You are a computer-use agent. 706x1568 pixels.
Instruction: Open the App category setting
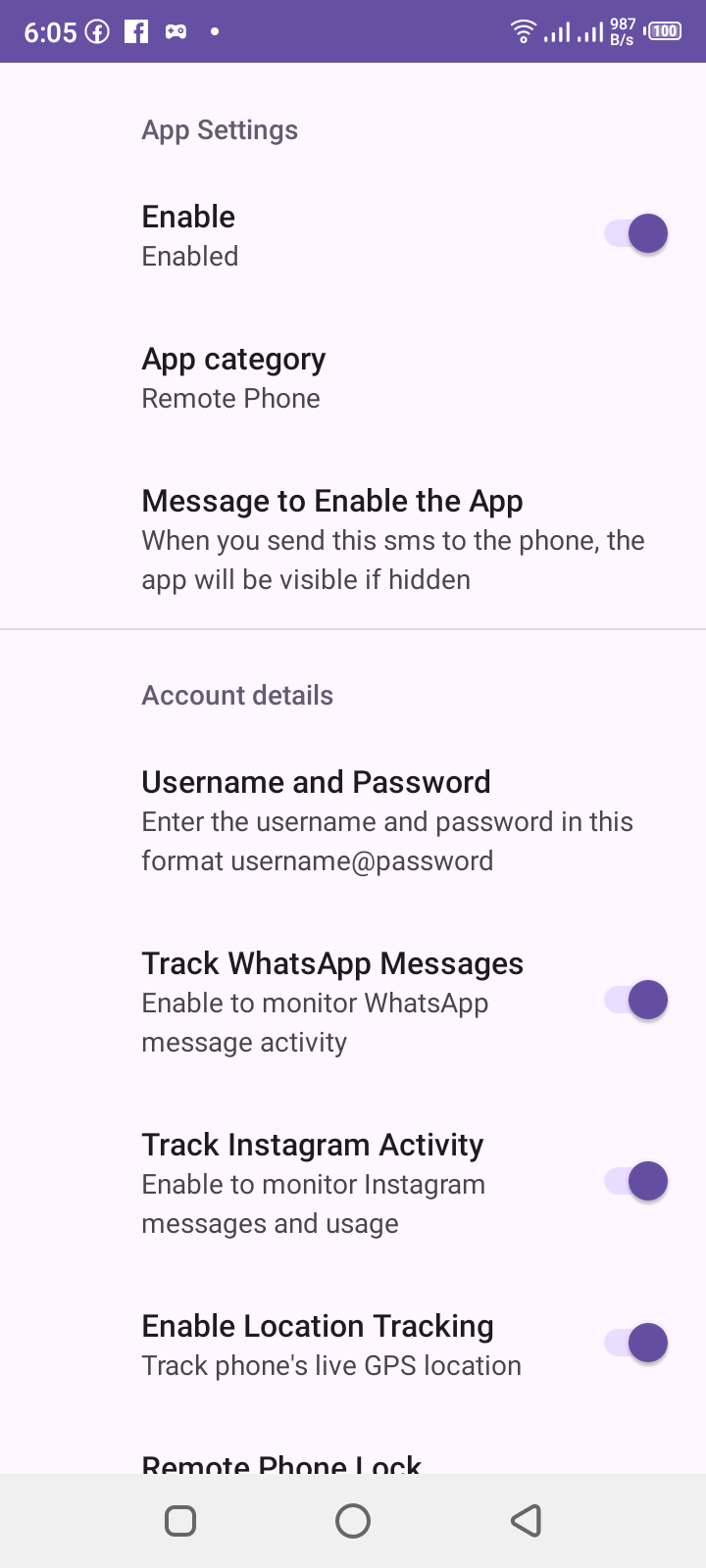(233, 377)
